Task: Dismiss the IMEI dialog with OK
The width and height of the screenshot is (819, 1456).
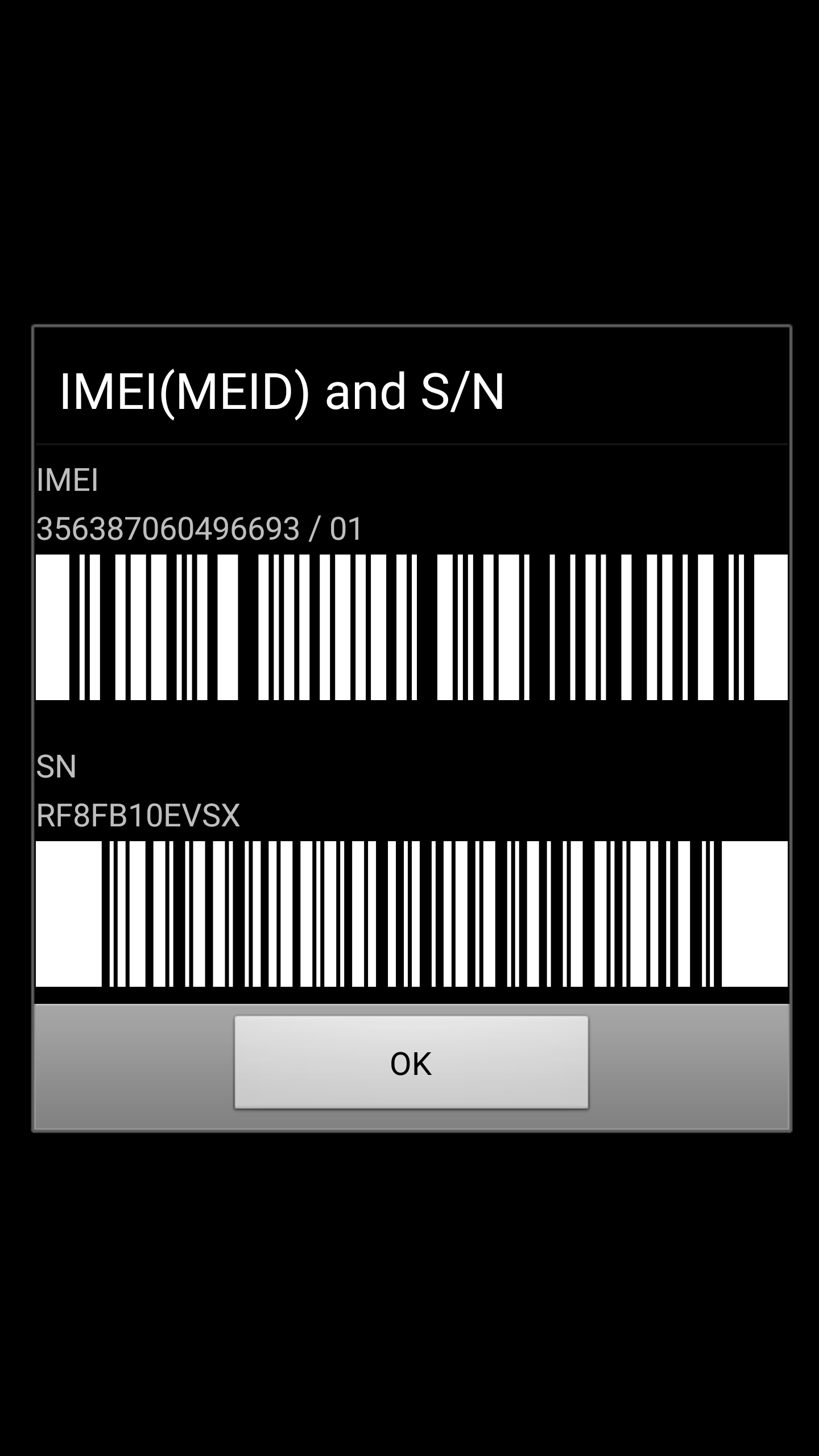Action: click(x=411, y=1062)
